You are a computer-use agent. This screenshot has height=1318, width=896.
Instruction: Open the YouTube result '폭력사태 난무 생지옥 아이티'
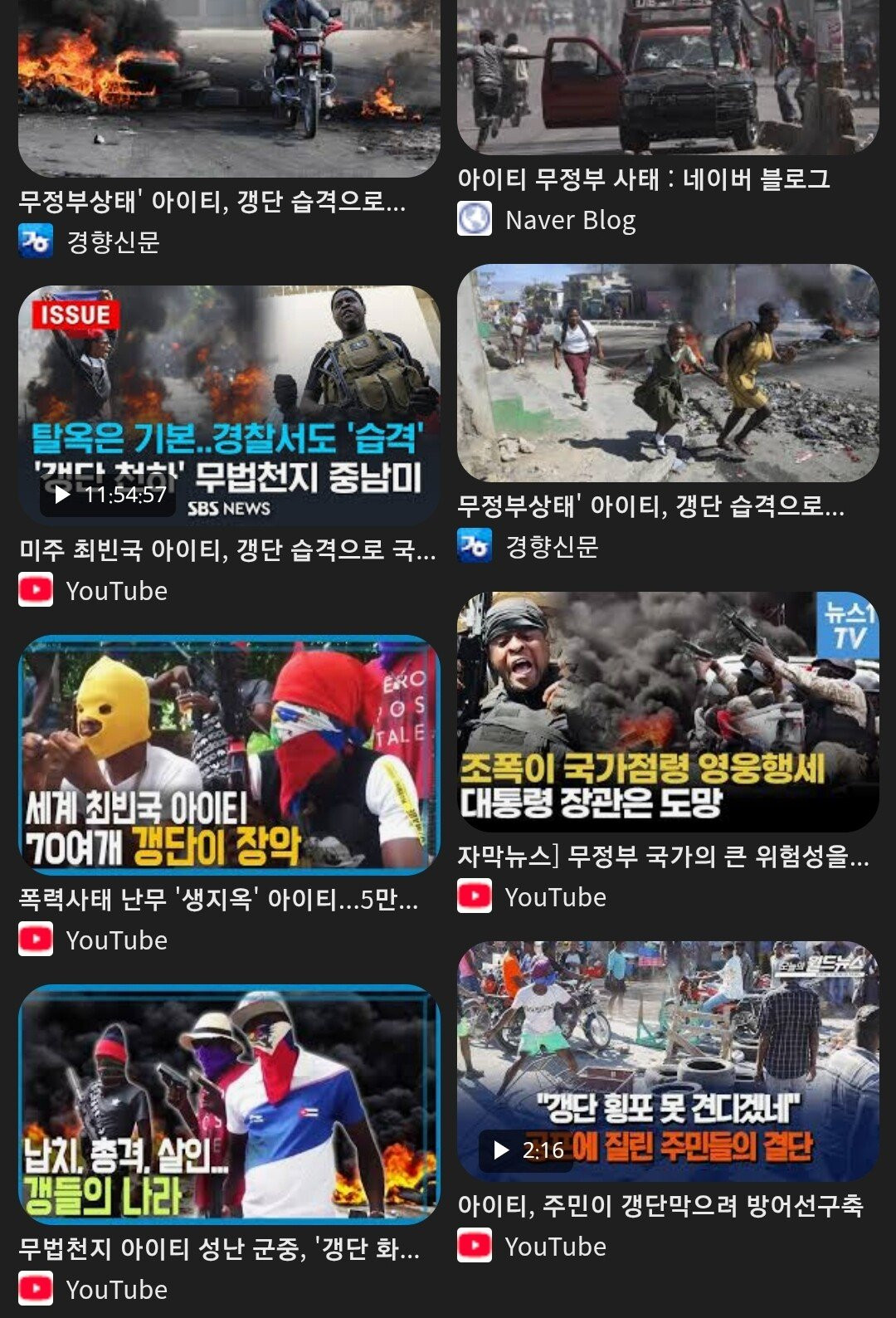click(x=229, y=754)
